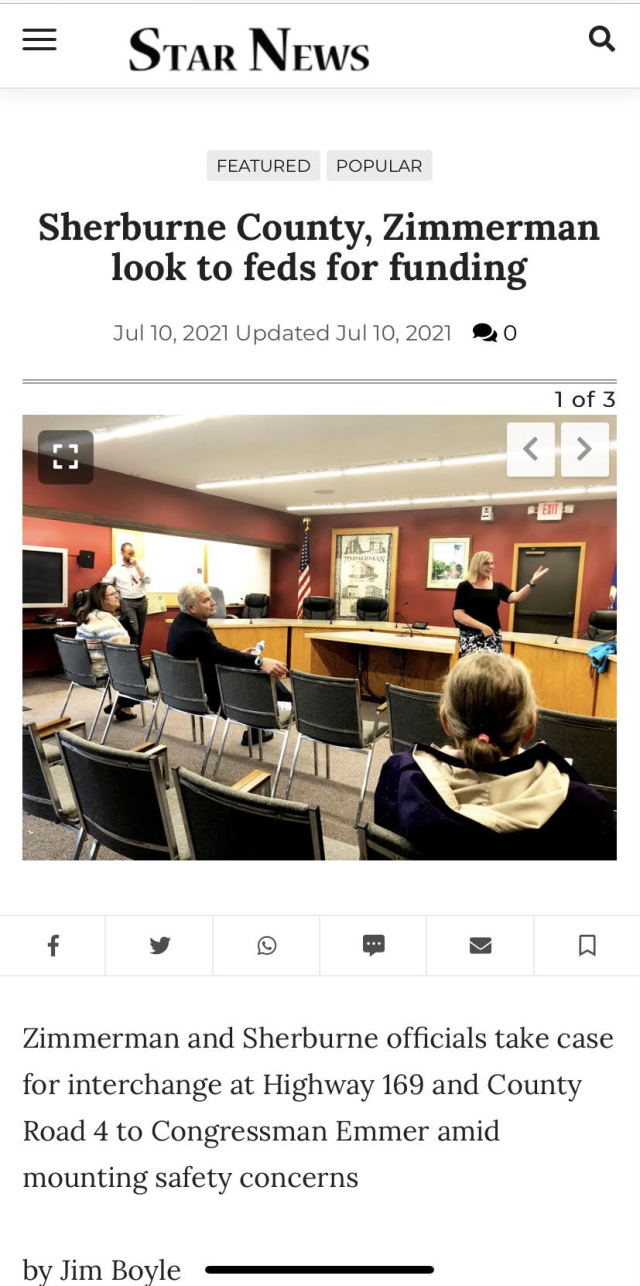The width and height of the screenshot is (640, 1286).
Task: Share the article by SMS message
Action: click(374, 945)
